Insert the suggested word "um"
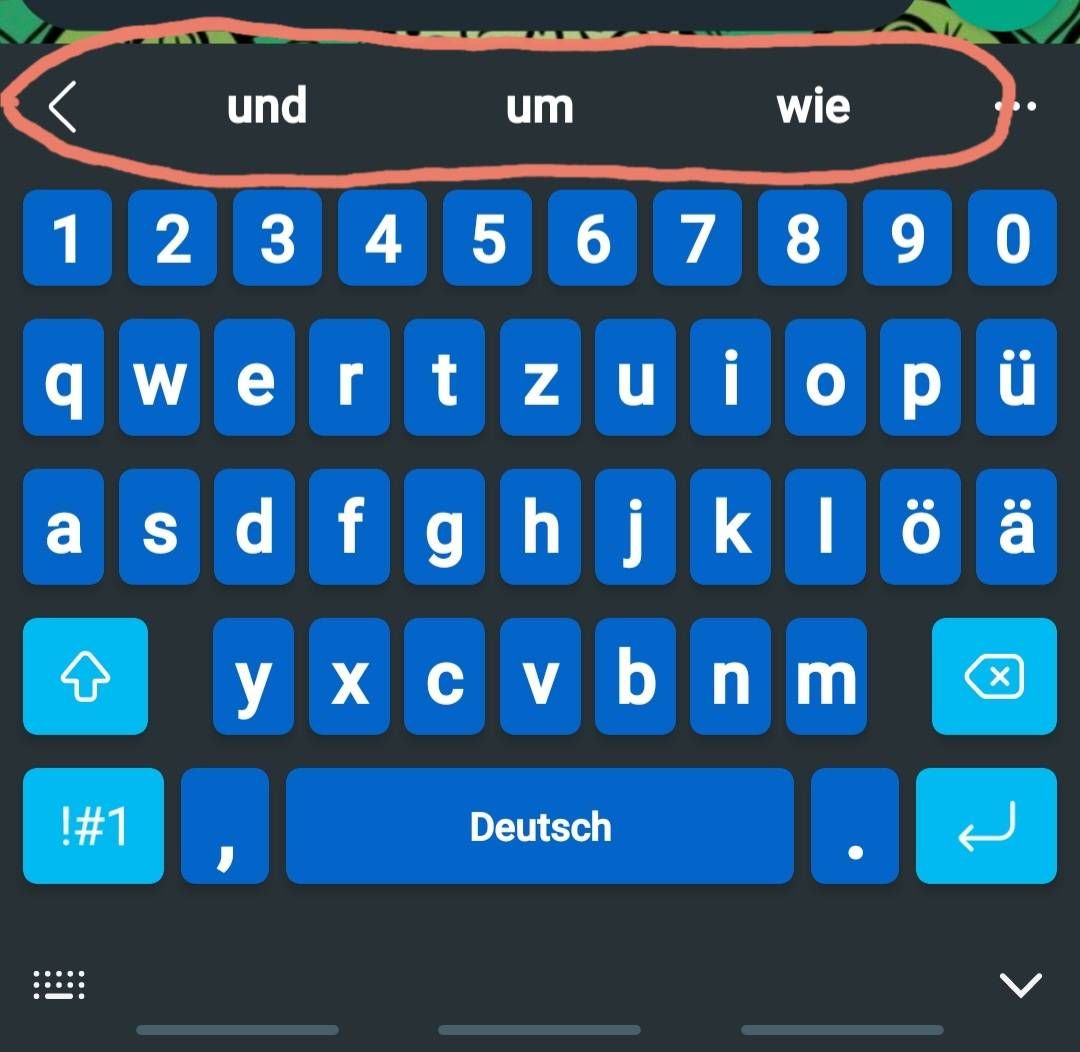Viewport: 1080px width, 1052px height. tap(540, 106)
